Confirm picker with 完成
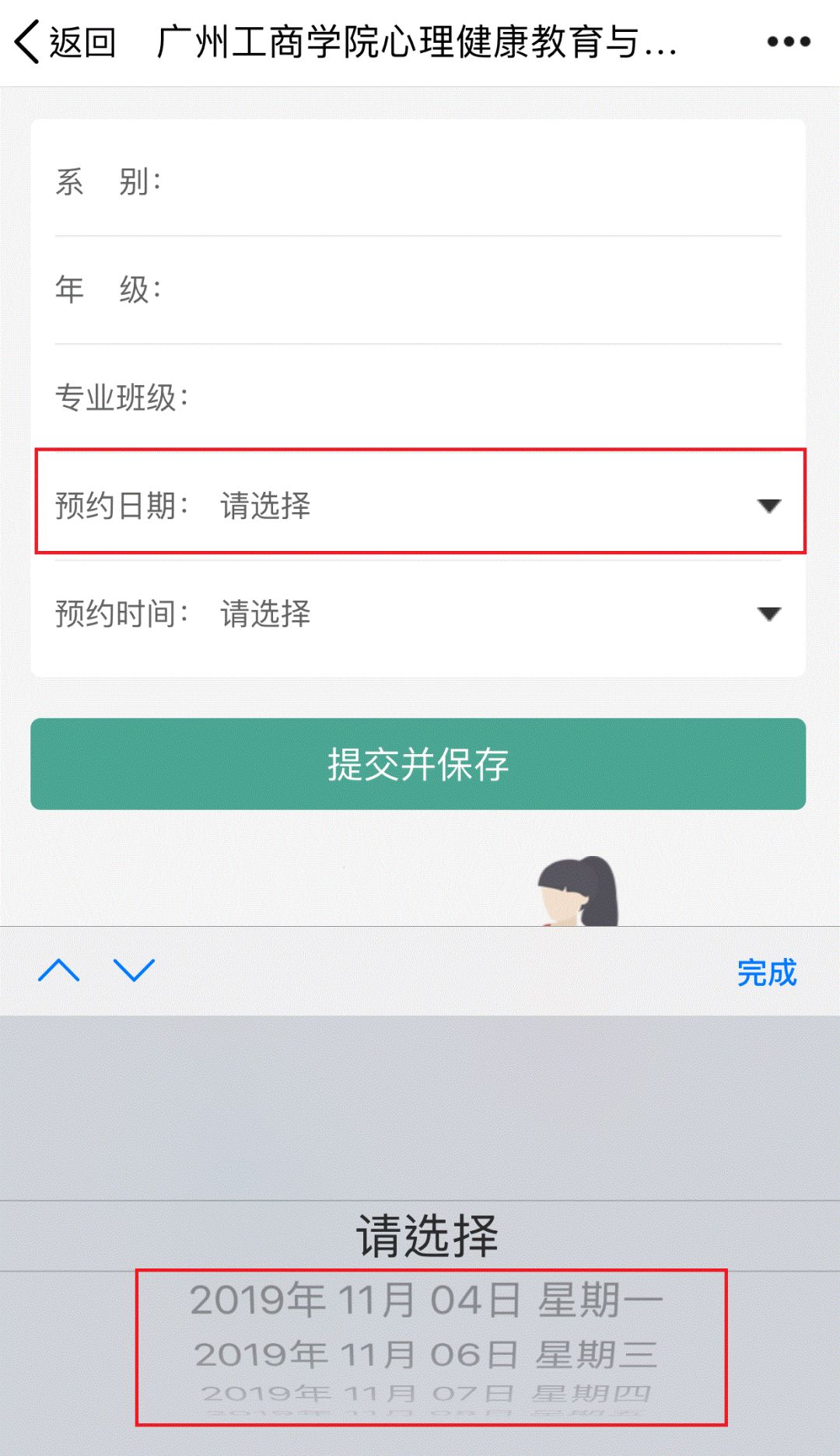840x1456 pixels. point(766,973)
